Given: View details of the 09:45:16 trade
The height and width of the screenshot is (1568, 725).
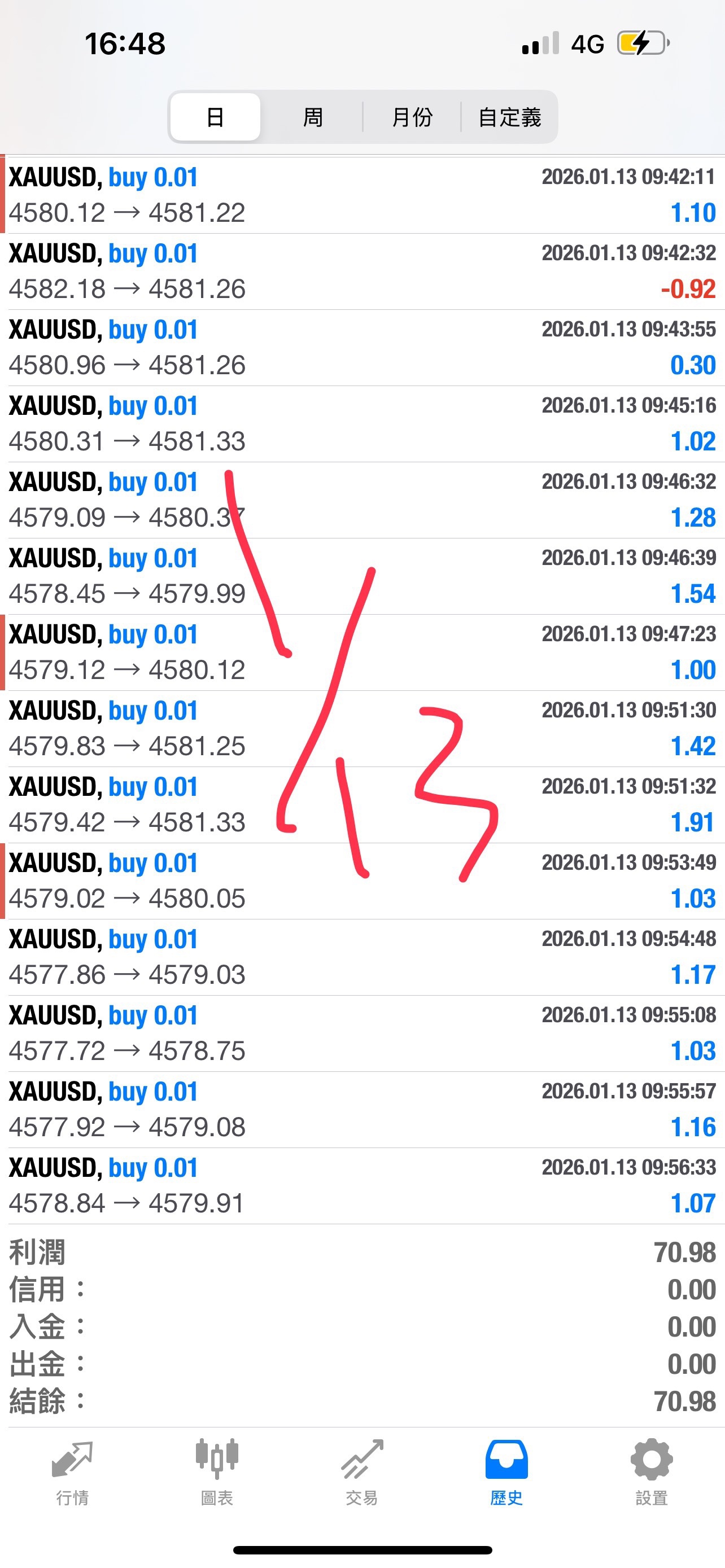Looking at the screenshot, I should [x=362, y=424].
